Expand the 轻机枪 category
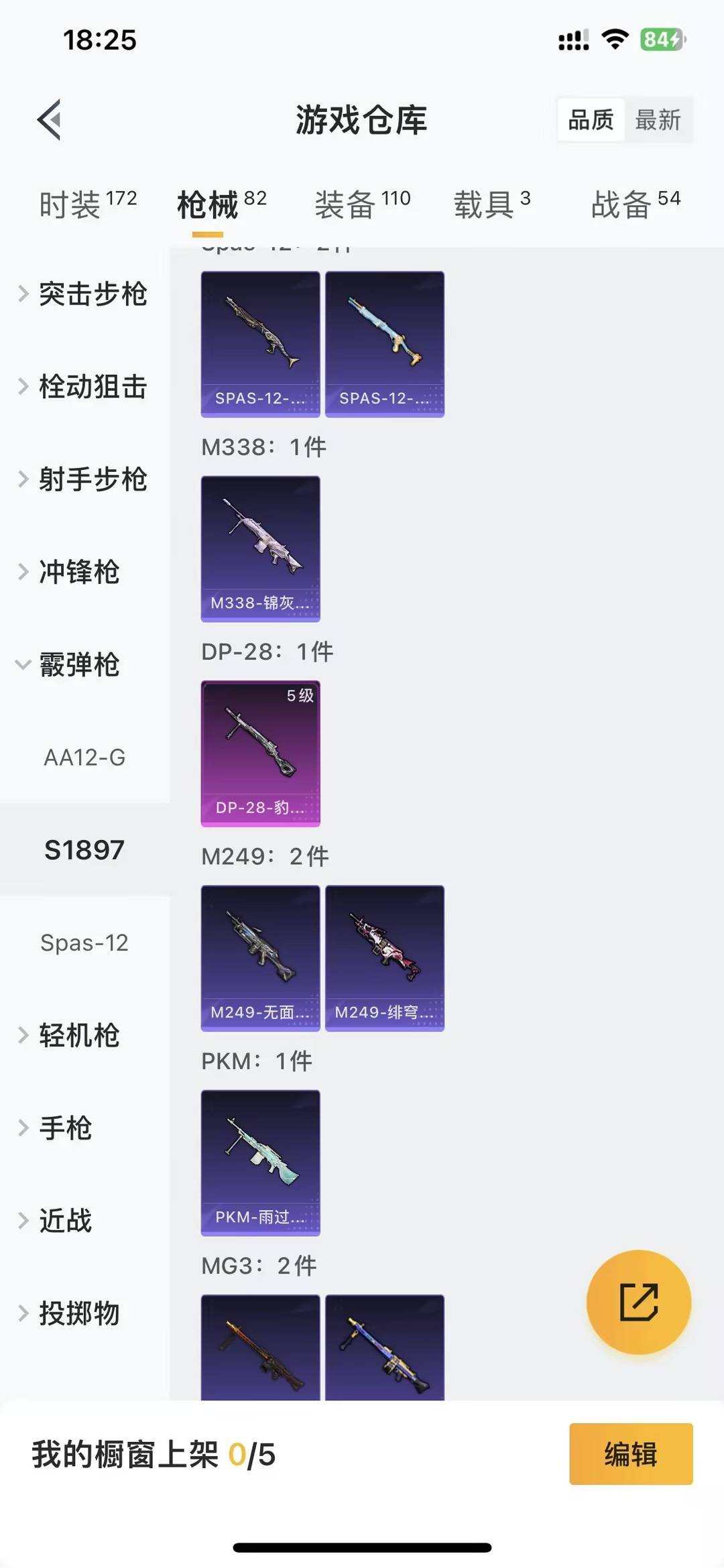 [80, 1036]
